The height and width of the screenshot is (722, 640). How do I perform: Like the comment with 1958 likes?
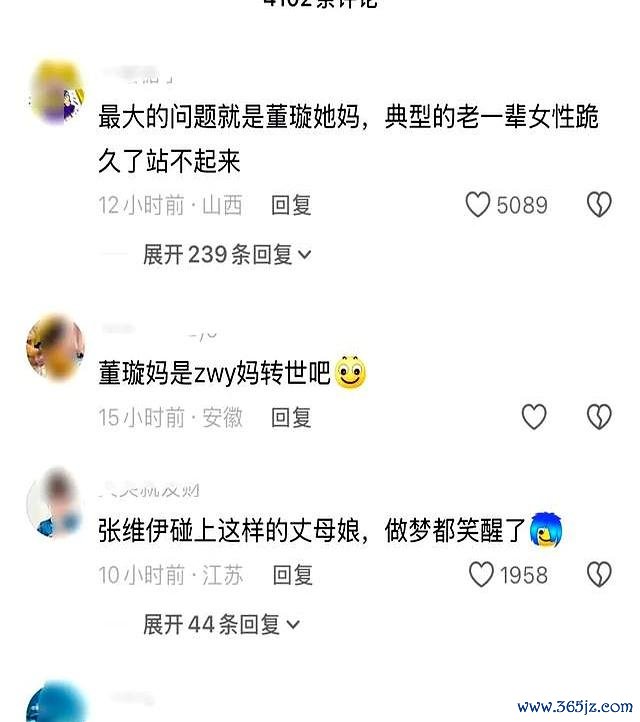(482, 574)
